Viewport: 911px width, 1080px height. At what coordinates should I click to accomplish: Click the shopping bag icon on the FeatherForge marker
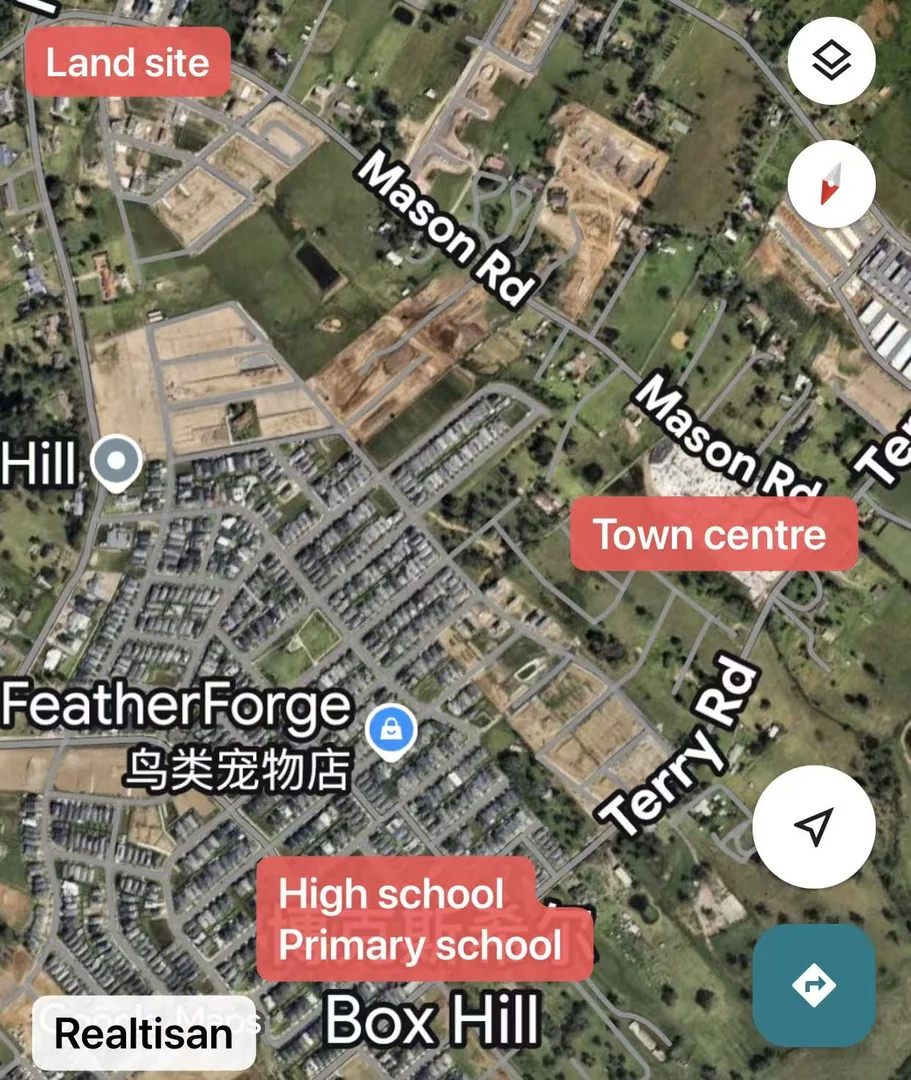tap(392, 727)
